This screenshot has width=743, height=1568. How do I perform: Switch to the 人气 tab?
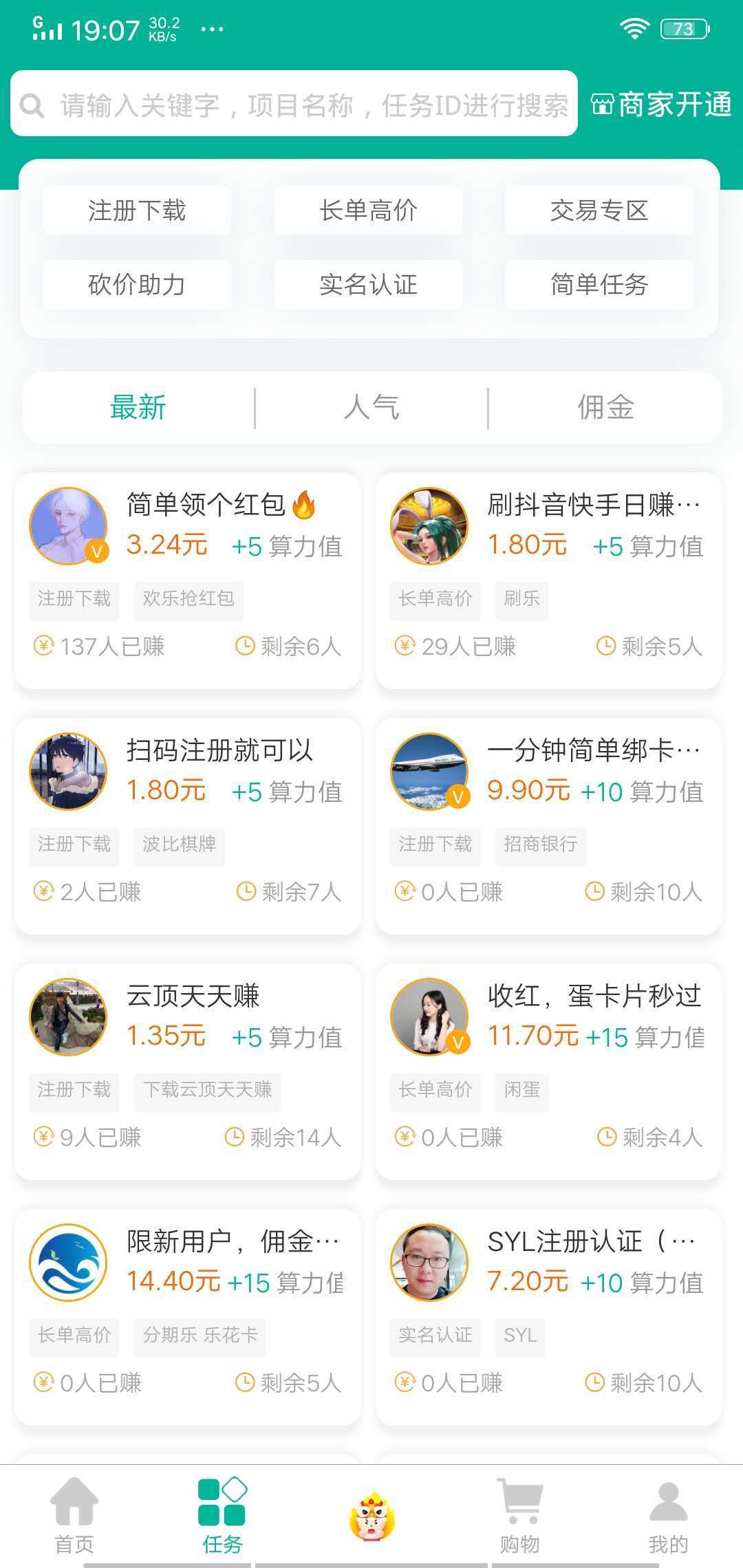click(372, 406)
